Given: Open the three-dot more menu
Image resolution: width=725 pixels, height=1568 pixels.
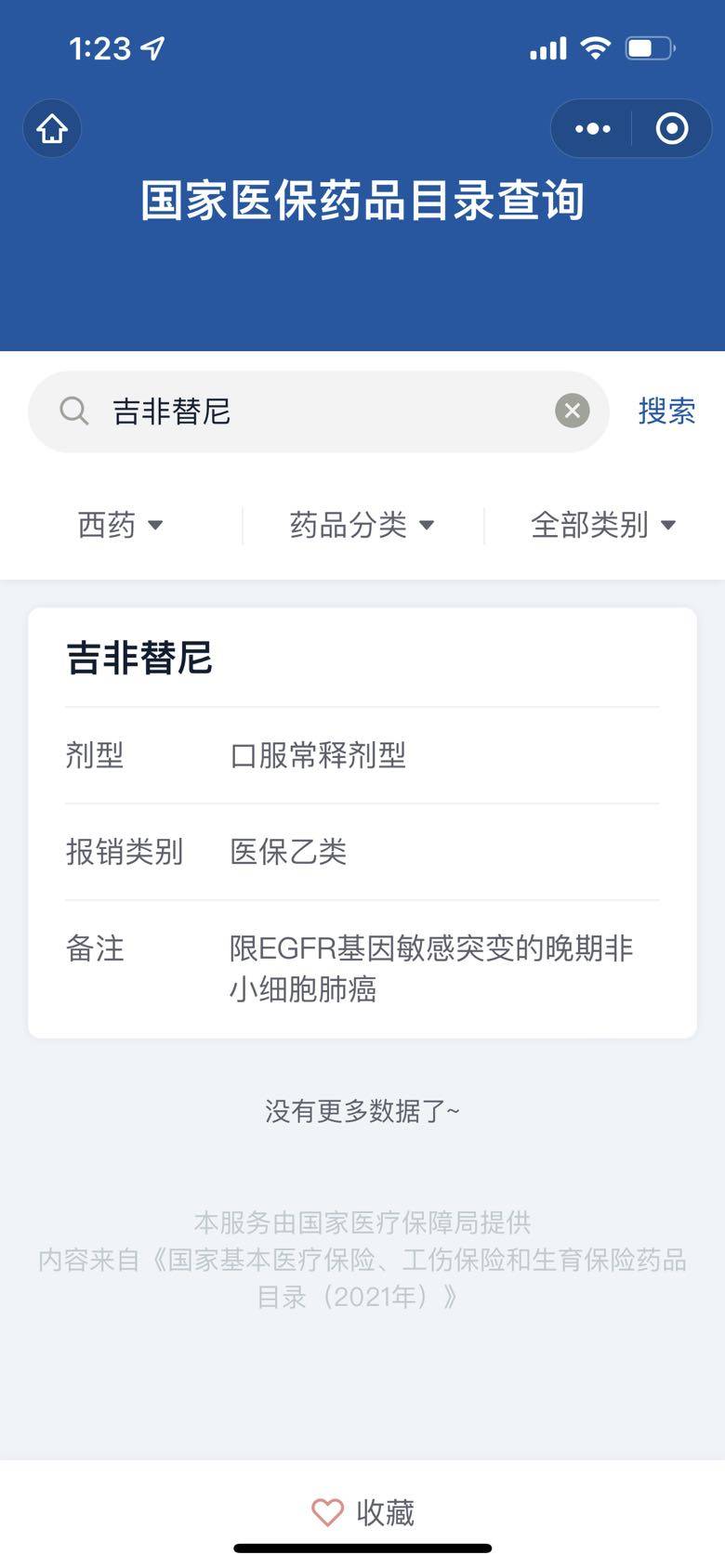Looking at the screenshot, I should [x=592, y=128].
